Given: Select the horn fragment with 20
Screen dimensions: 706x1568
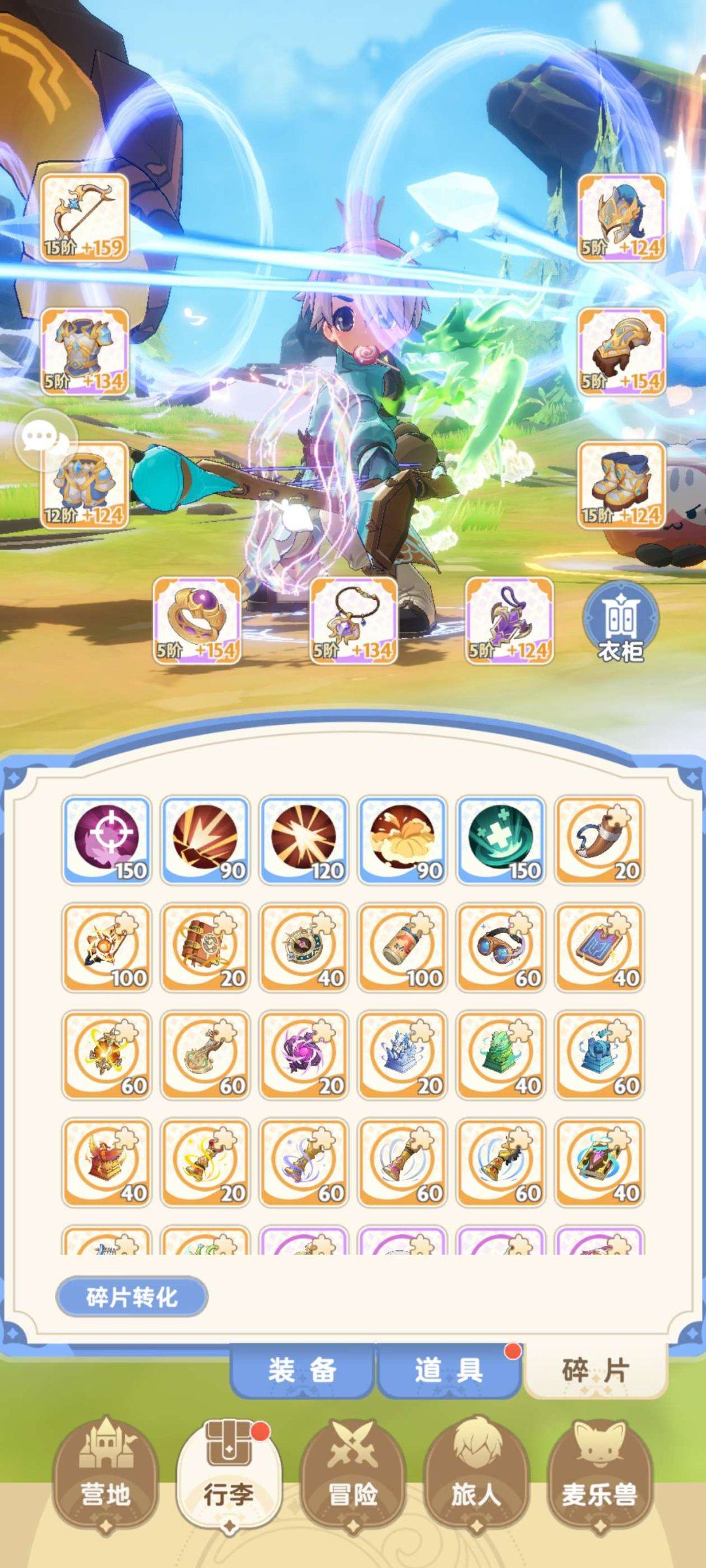Looking at the screenshot, I should click(x=600, y=840).
